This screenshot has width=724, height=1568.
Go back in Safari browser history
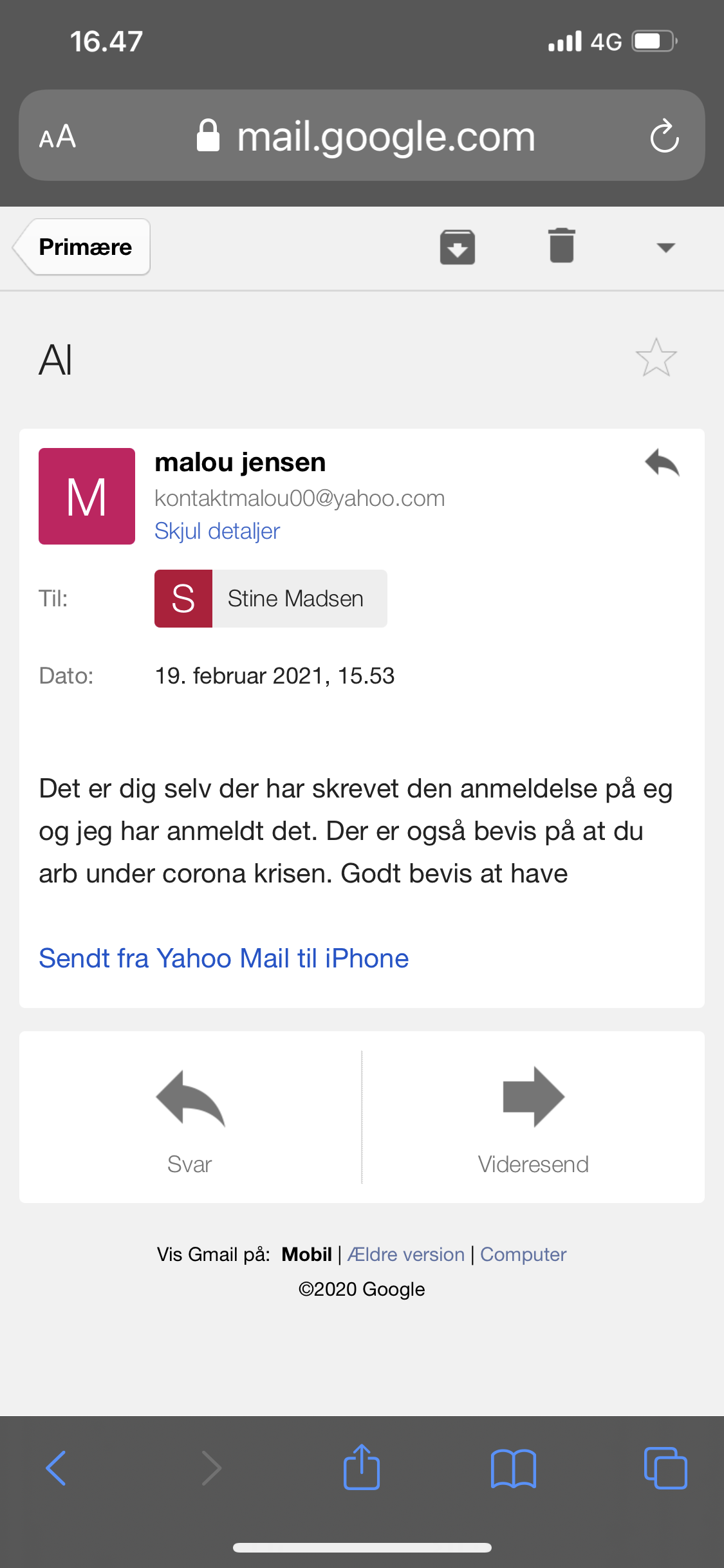point(56,1468)
